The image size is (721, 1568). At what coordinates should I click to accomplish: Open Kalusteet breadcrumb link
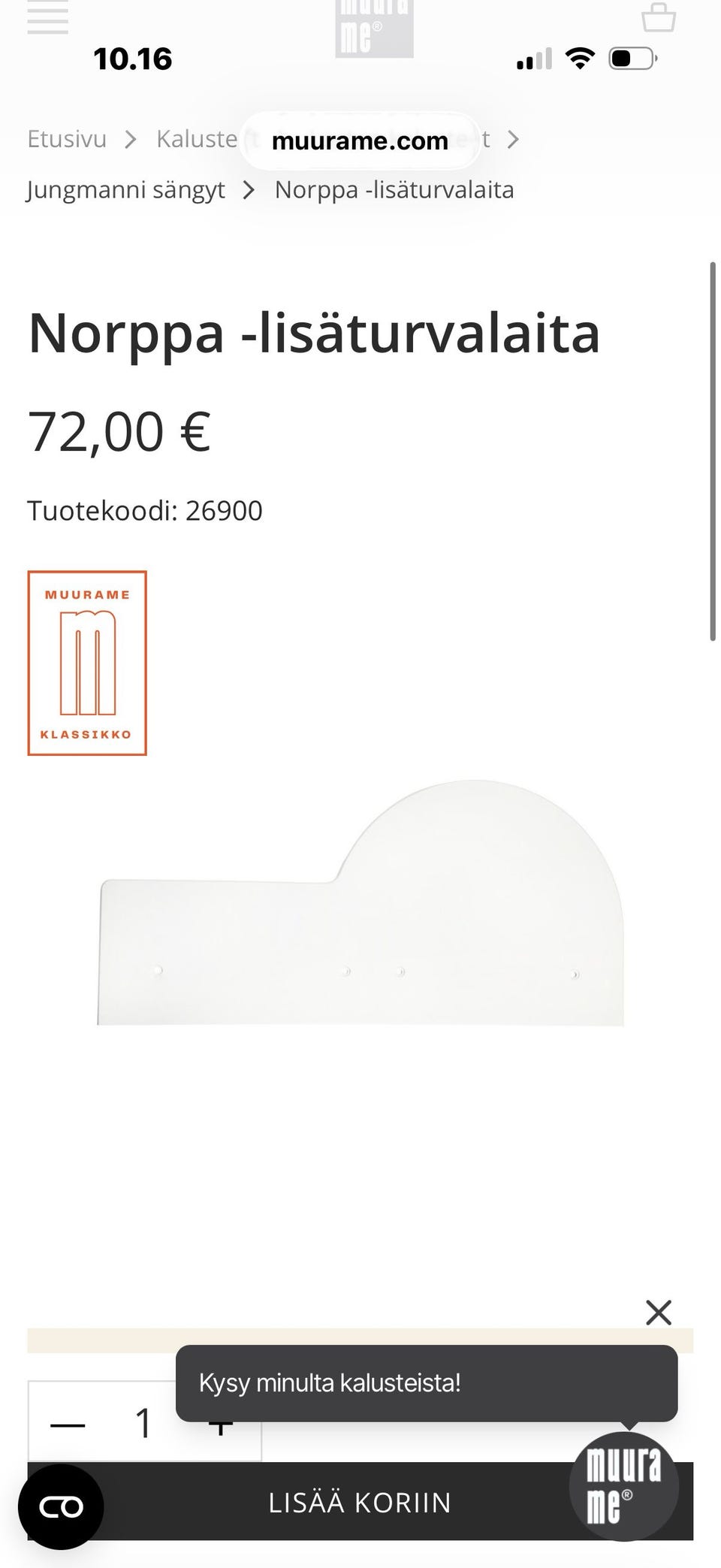pos(197,139)
